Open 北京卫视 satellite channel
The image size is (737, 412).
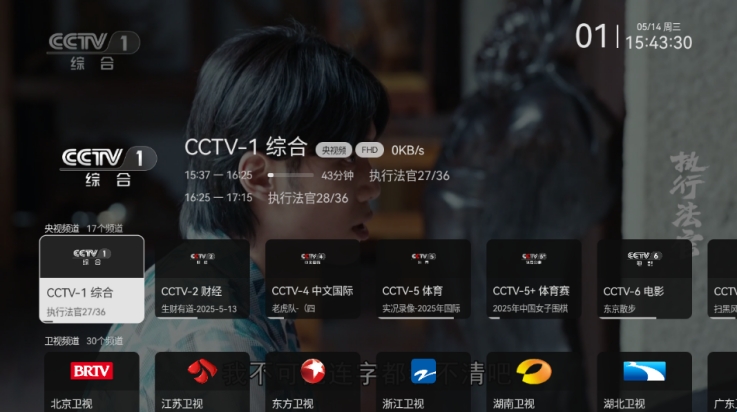91,382
